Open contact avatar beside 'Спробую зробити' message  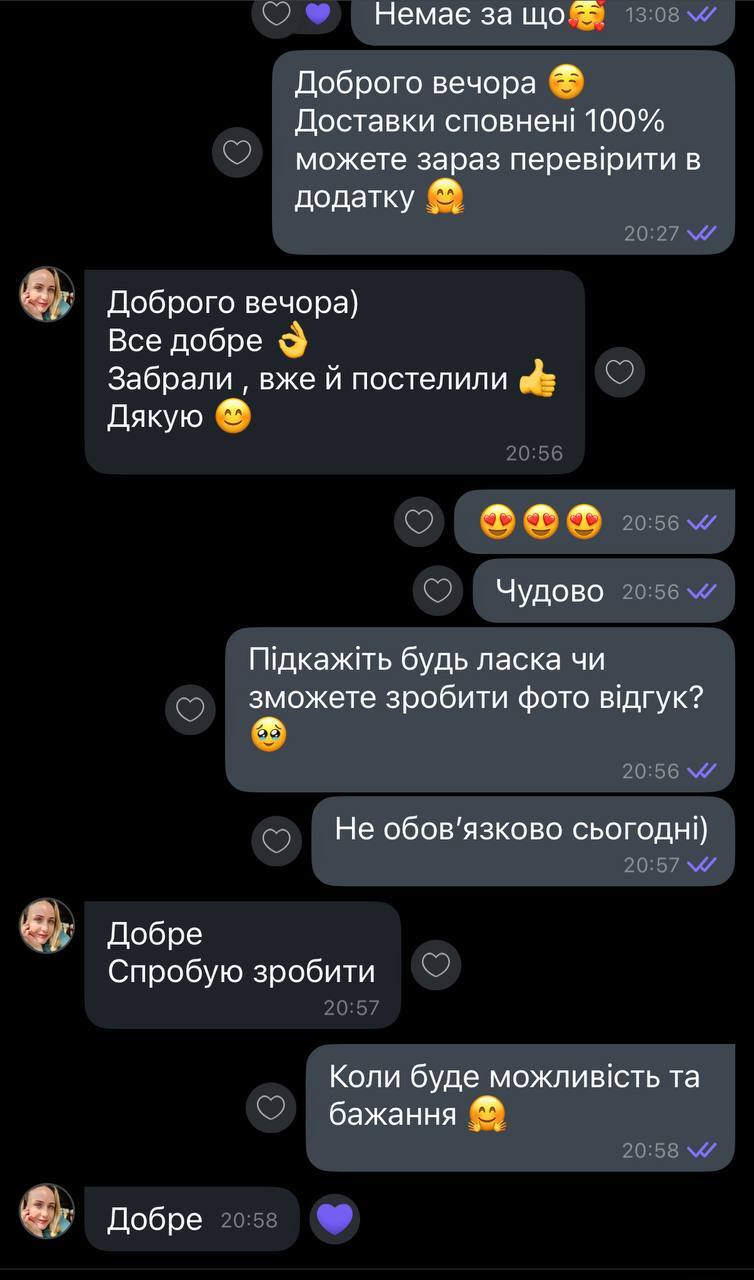pyautogui.click(x=47, y=925)
